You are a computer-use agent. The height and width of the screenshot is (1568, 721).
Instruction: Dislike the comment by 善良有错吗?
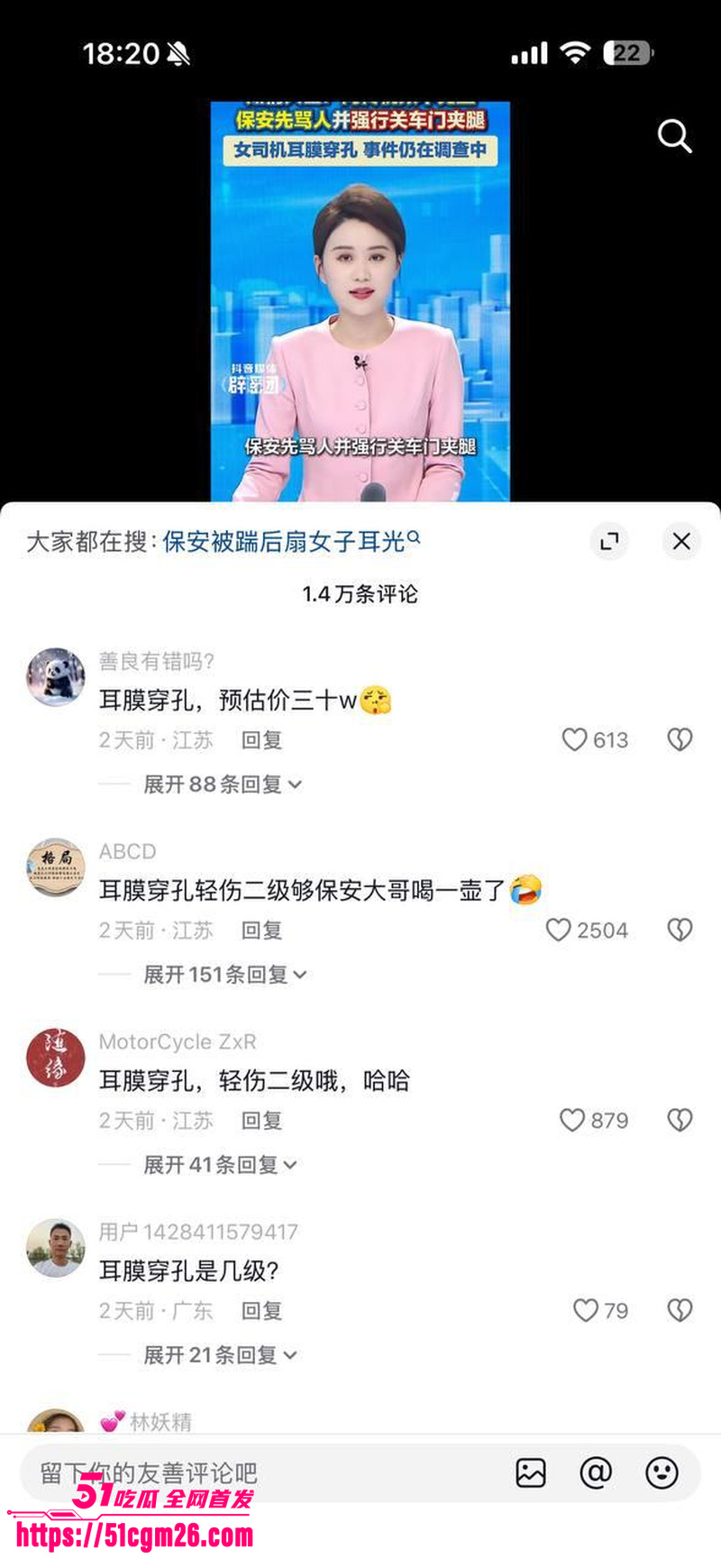click(x=680, y=740)
